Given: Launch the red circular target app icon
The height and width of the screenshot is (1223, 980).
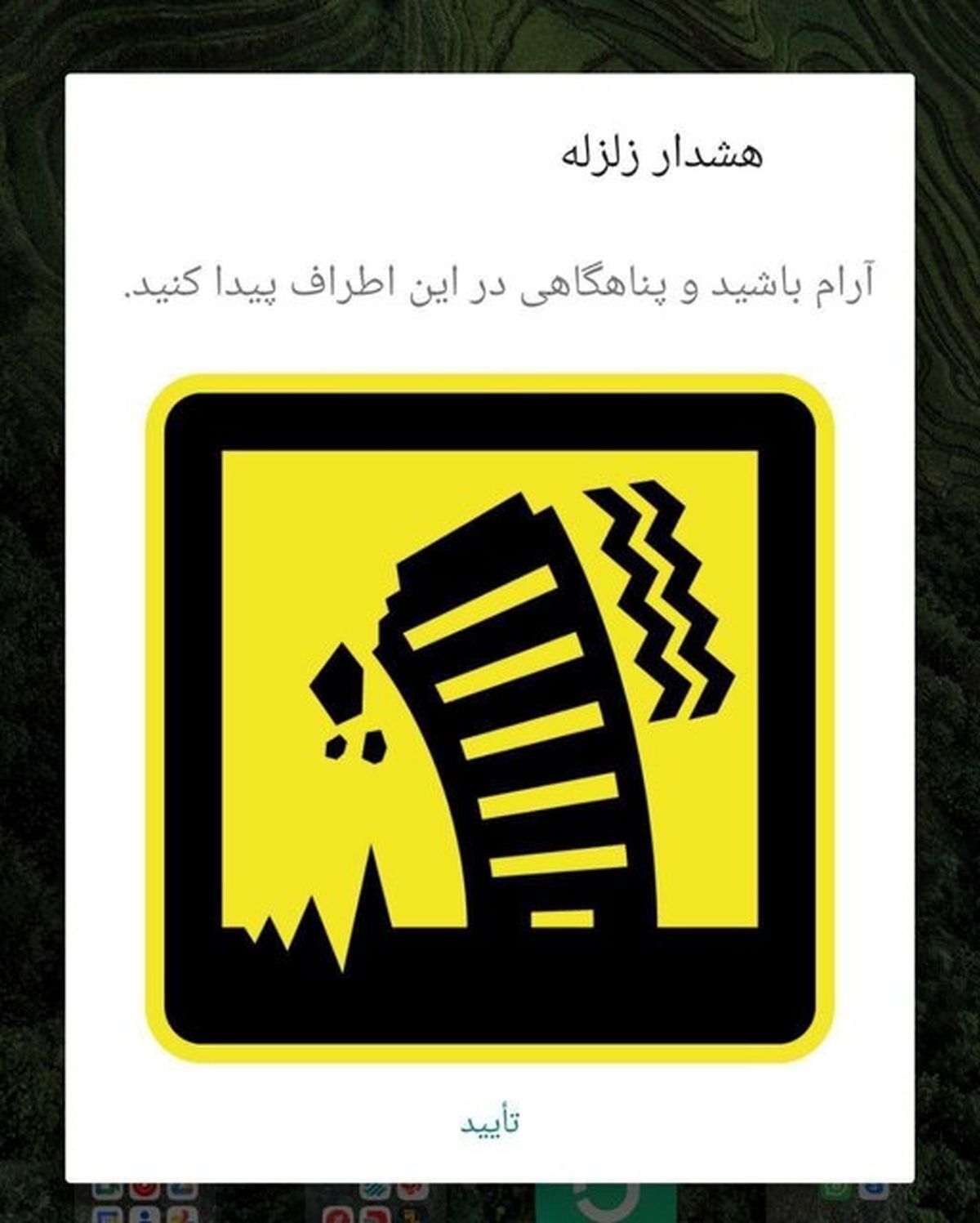Looking at the screenshot, I should point(145,1189).
